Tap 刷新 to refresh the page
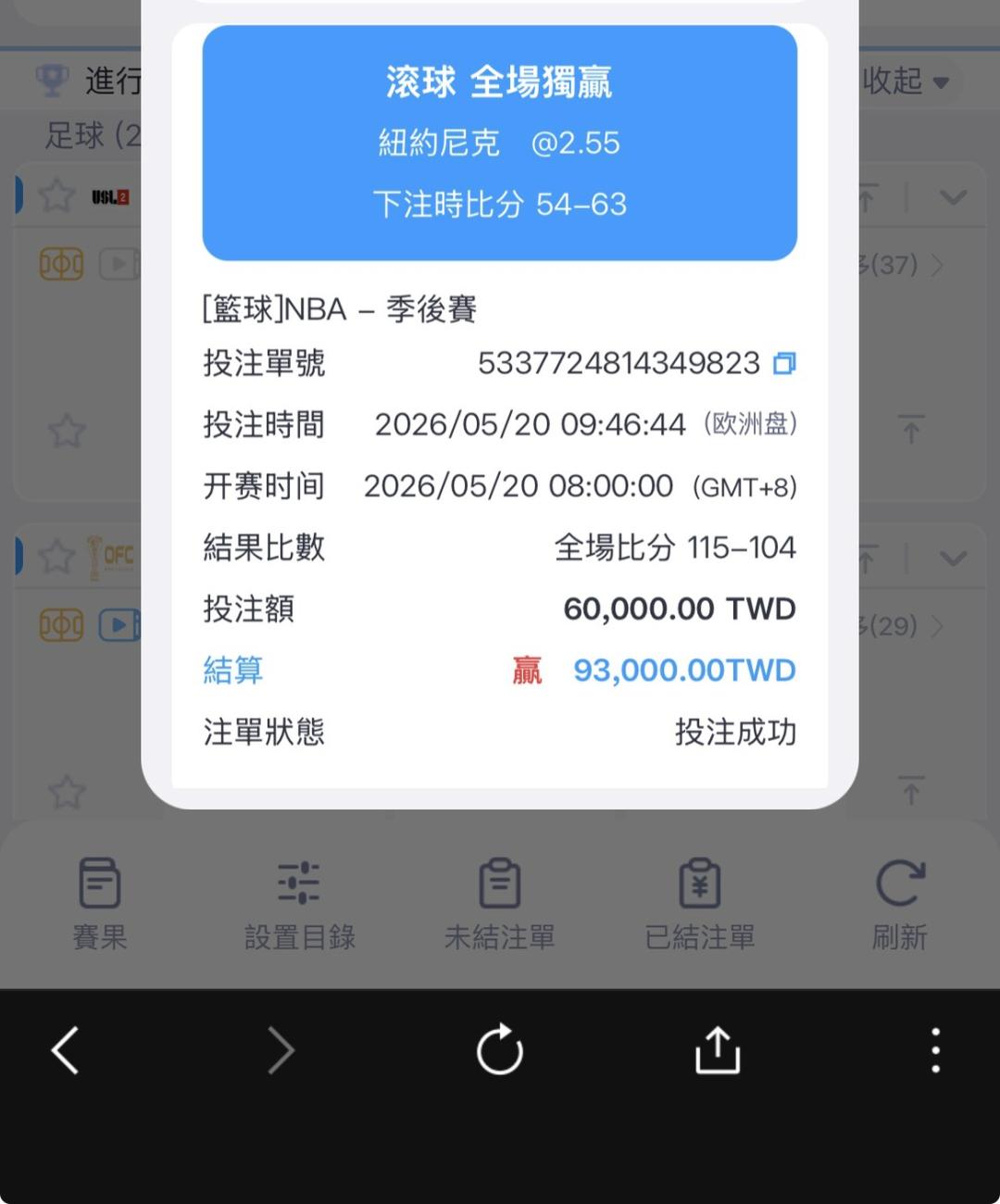This screenshot has height=1204, width=1000. [900, 905]
